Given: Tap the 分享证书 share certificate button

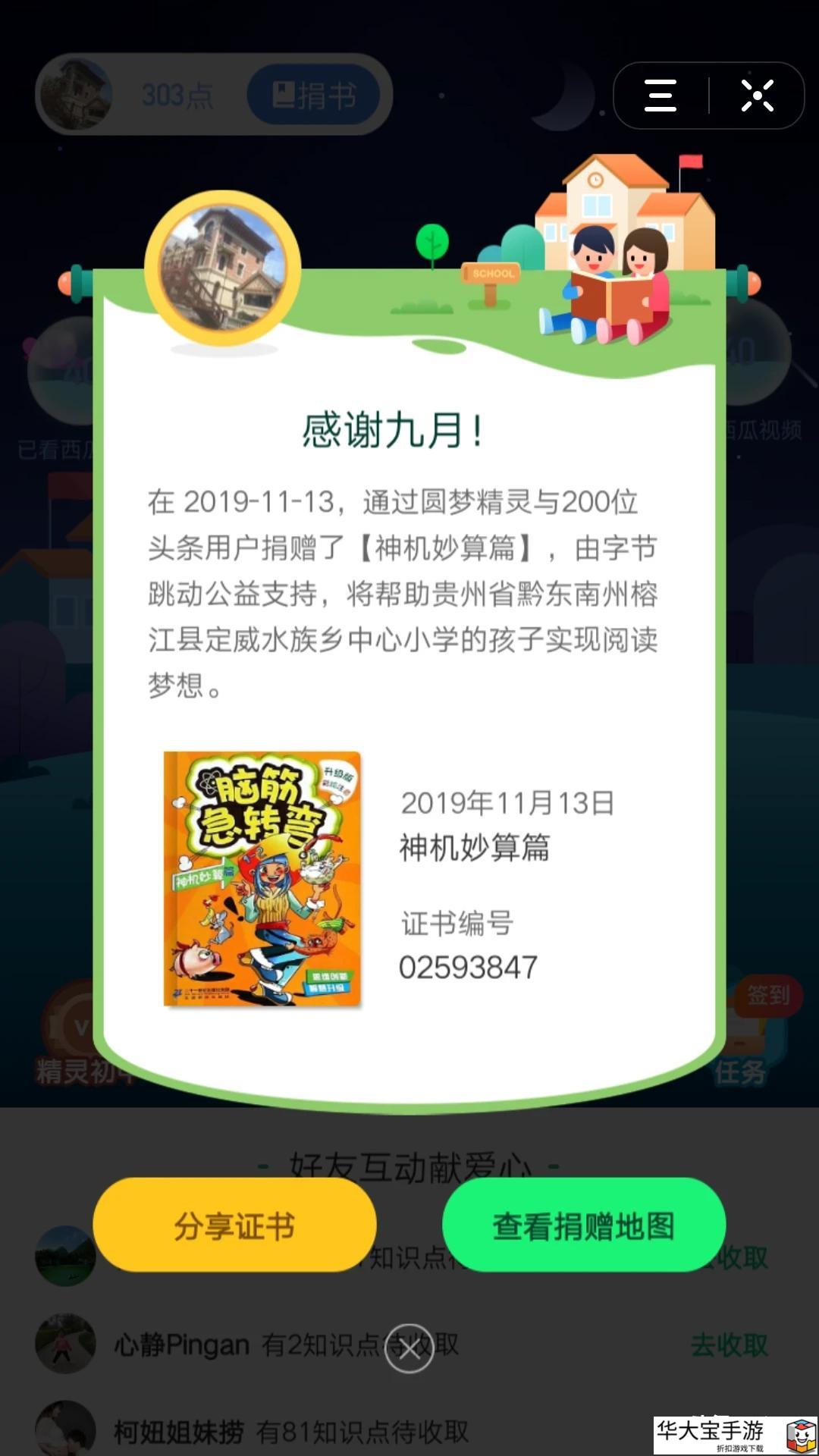Looking at the screenshot, I should [234, 1225].
